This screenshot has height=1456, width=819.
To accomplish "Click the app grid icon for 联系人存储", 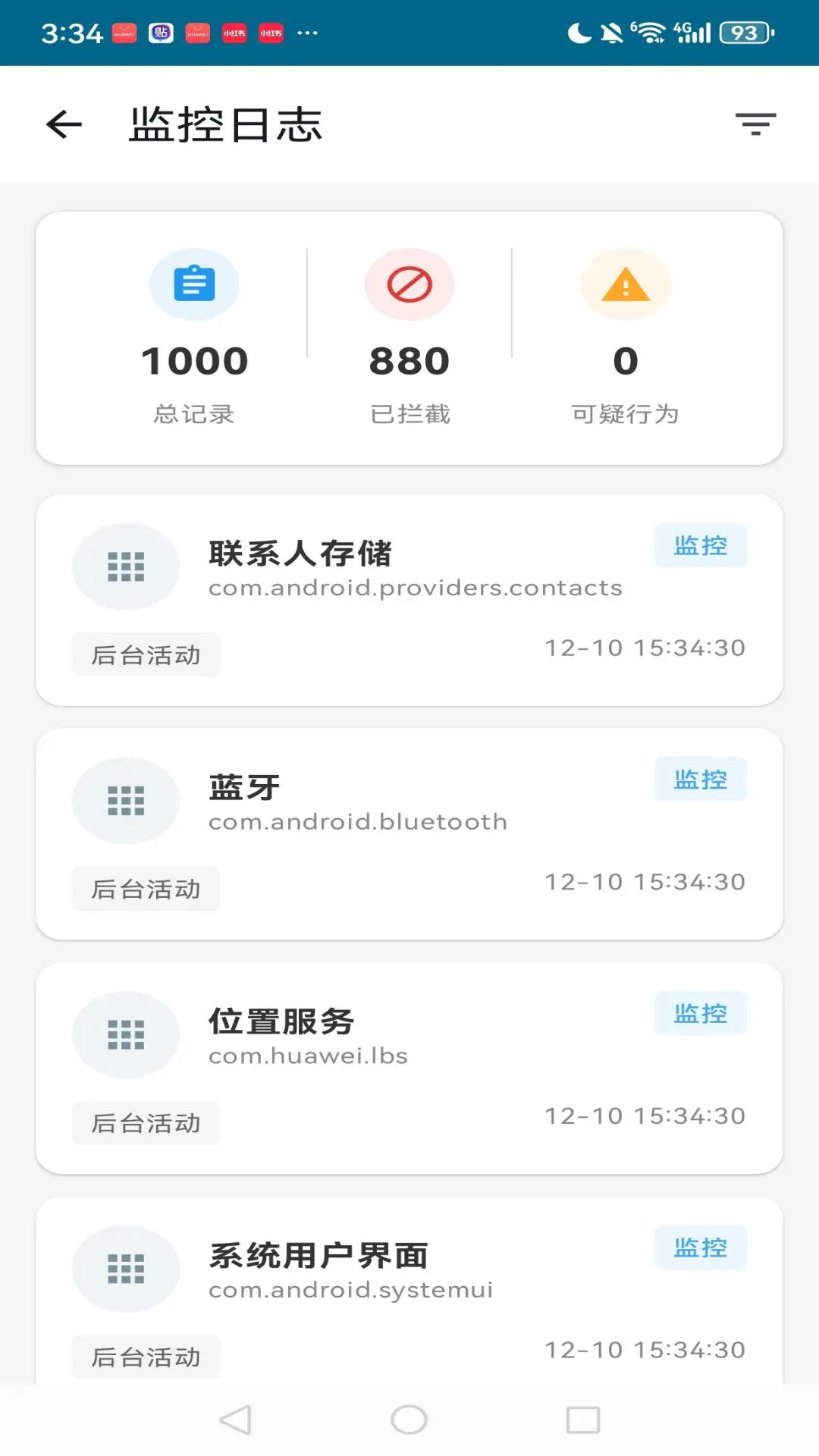I will coord(126,566).
